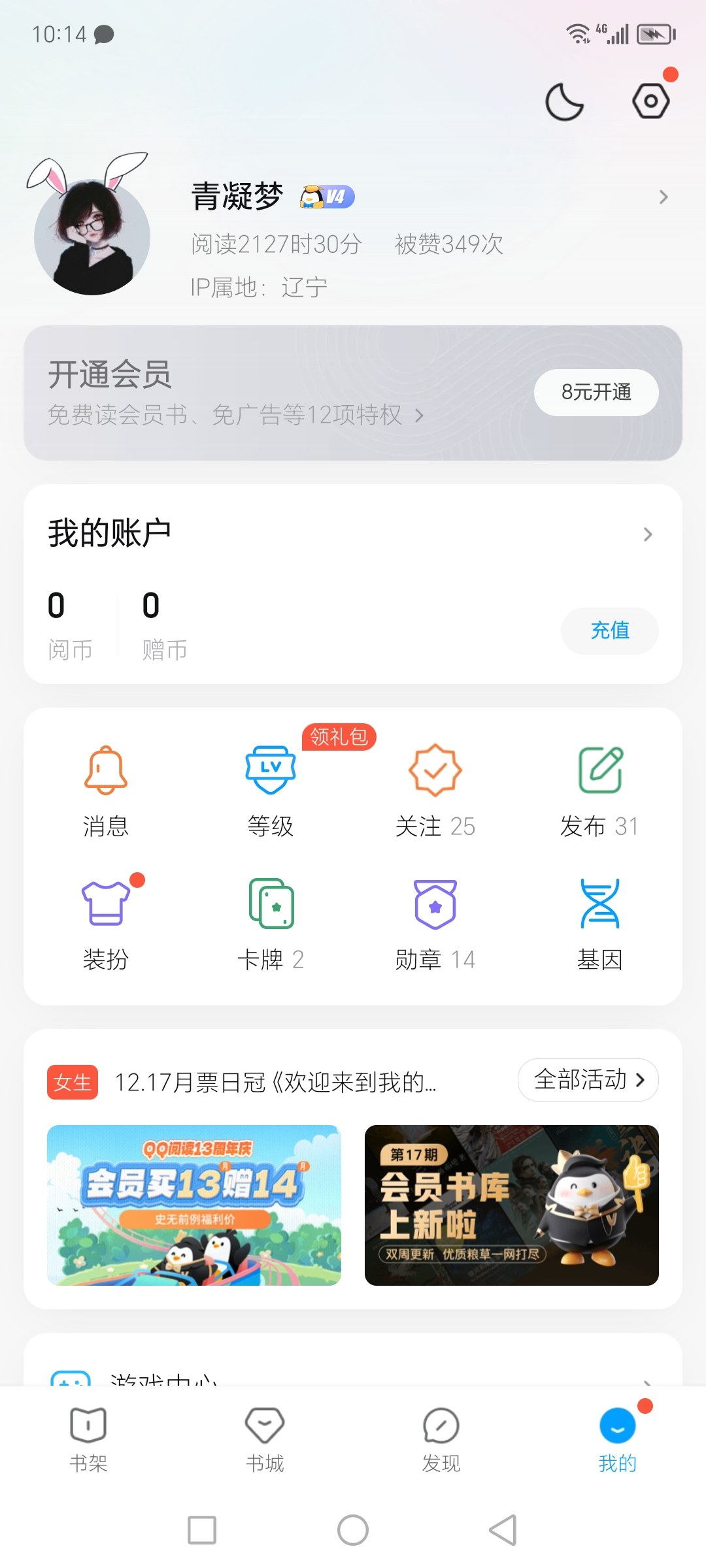Open the 会员书库上新啦 banner
Image resolution: width=706 pixels, height=1568 pixels.
(x=512, y=1205)
